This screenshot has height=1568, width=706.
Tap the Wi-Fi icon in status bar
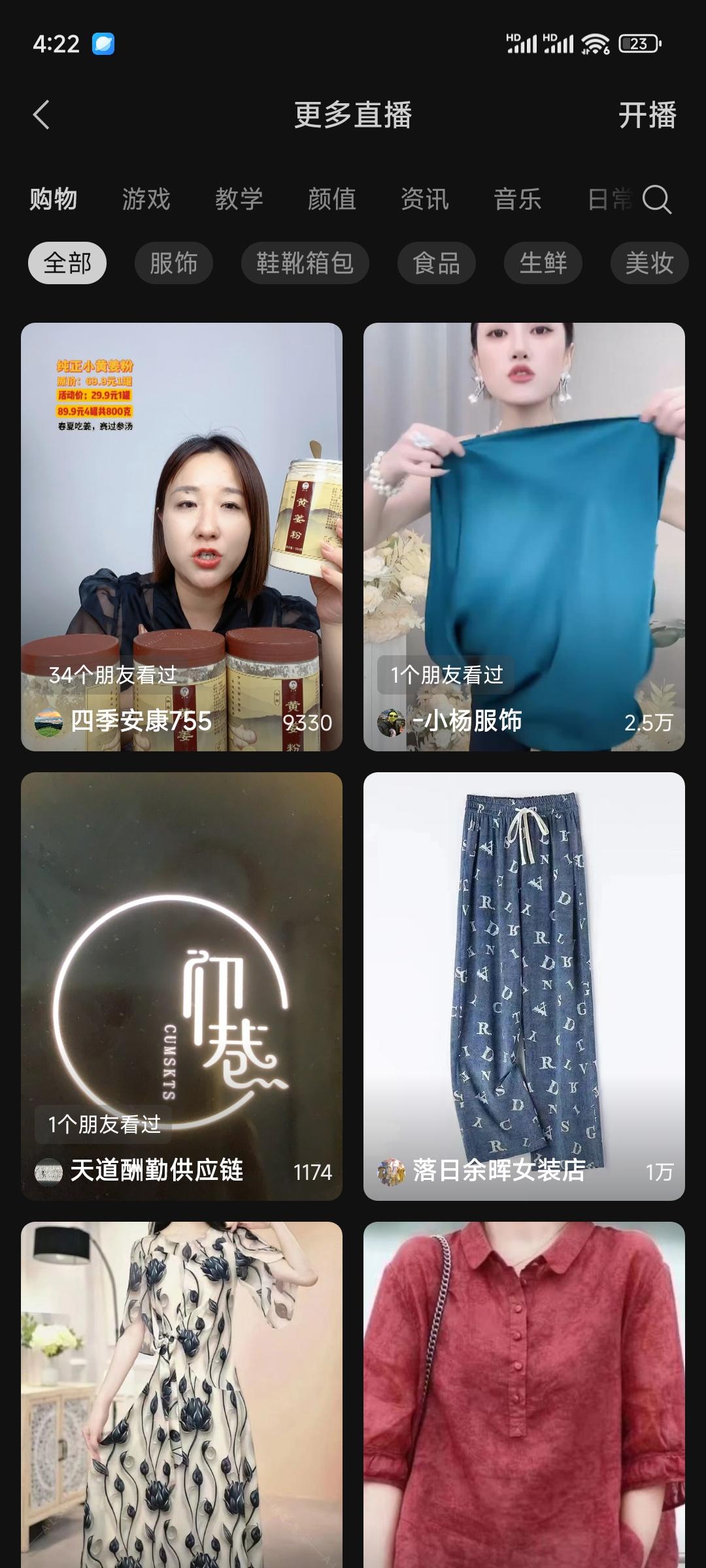point(596,44)
